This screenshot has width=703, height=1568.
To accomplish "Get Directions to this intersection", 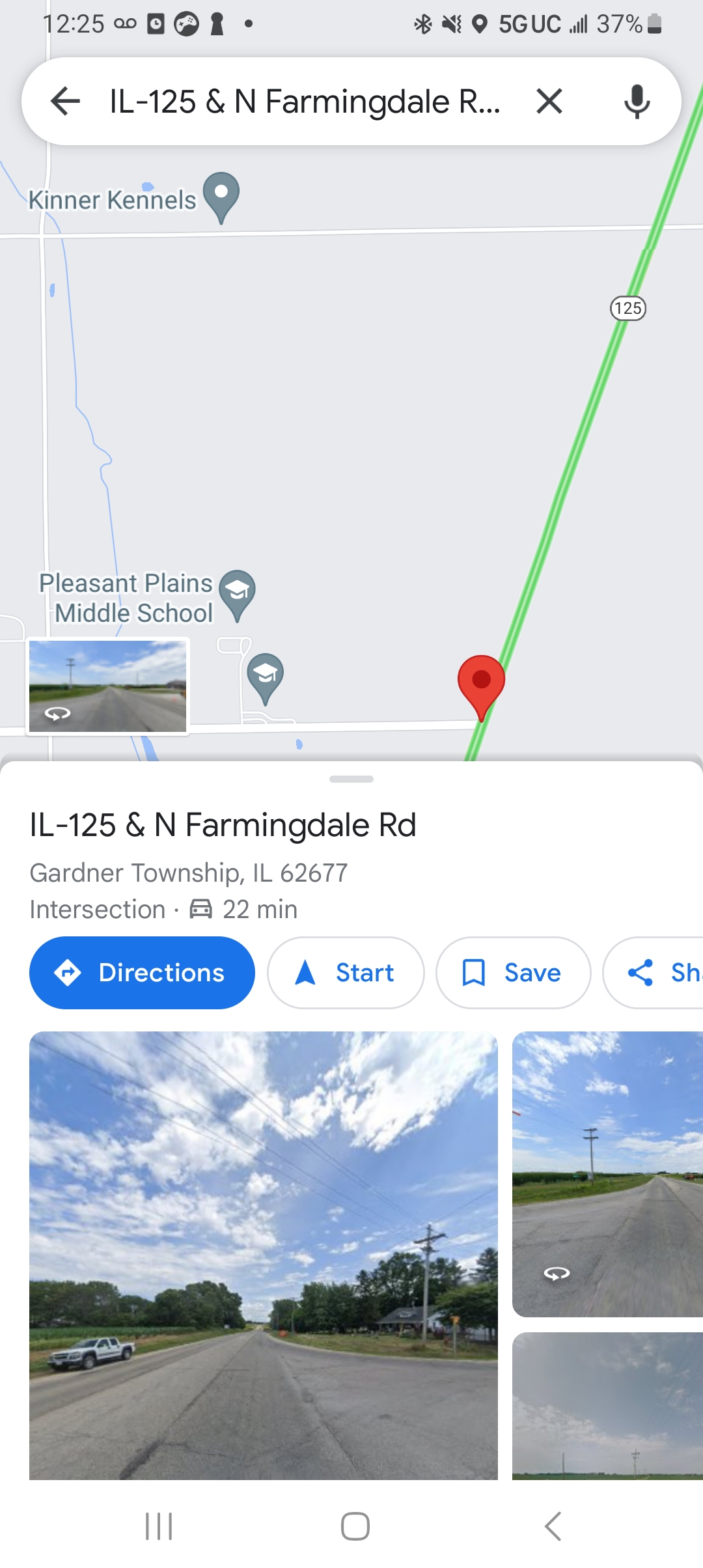I will [142, 973].
